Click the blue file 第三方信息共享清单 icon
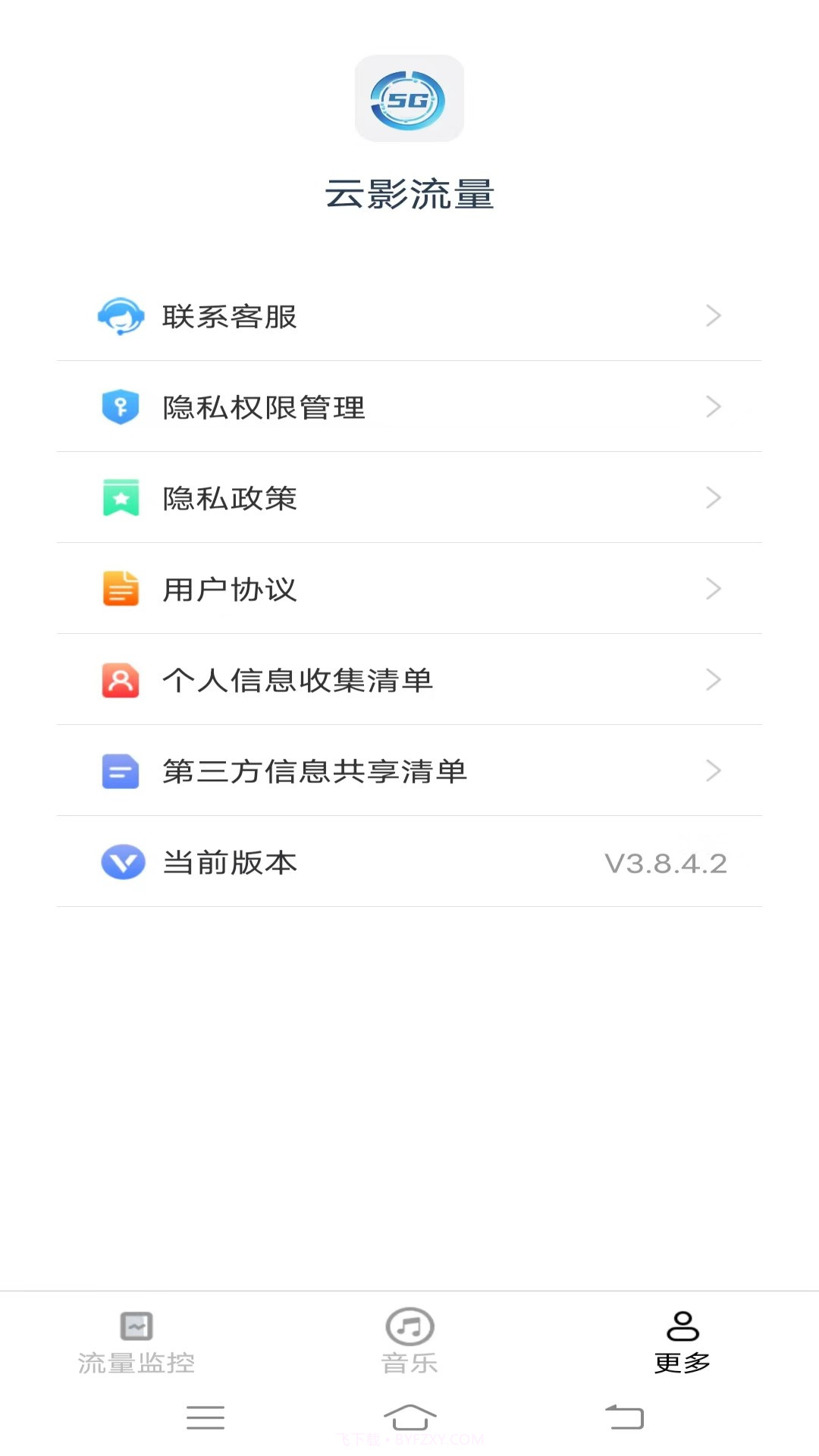 click(121, 771)
